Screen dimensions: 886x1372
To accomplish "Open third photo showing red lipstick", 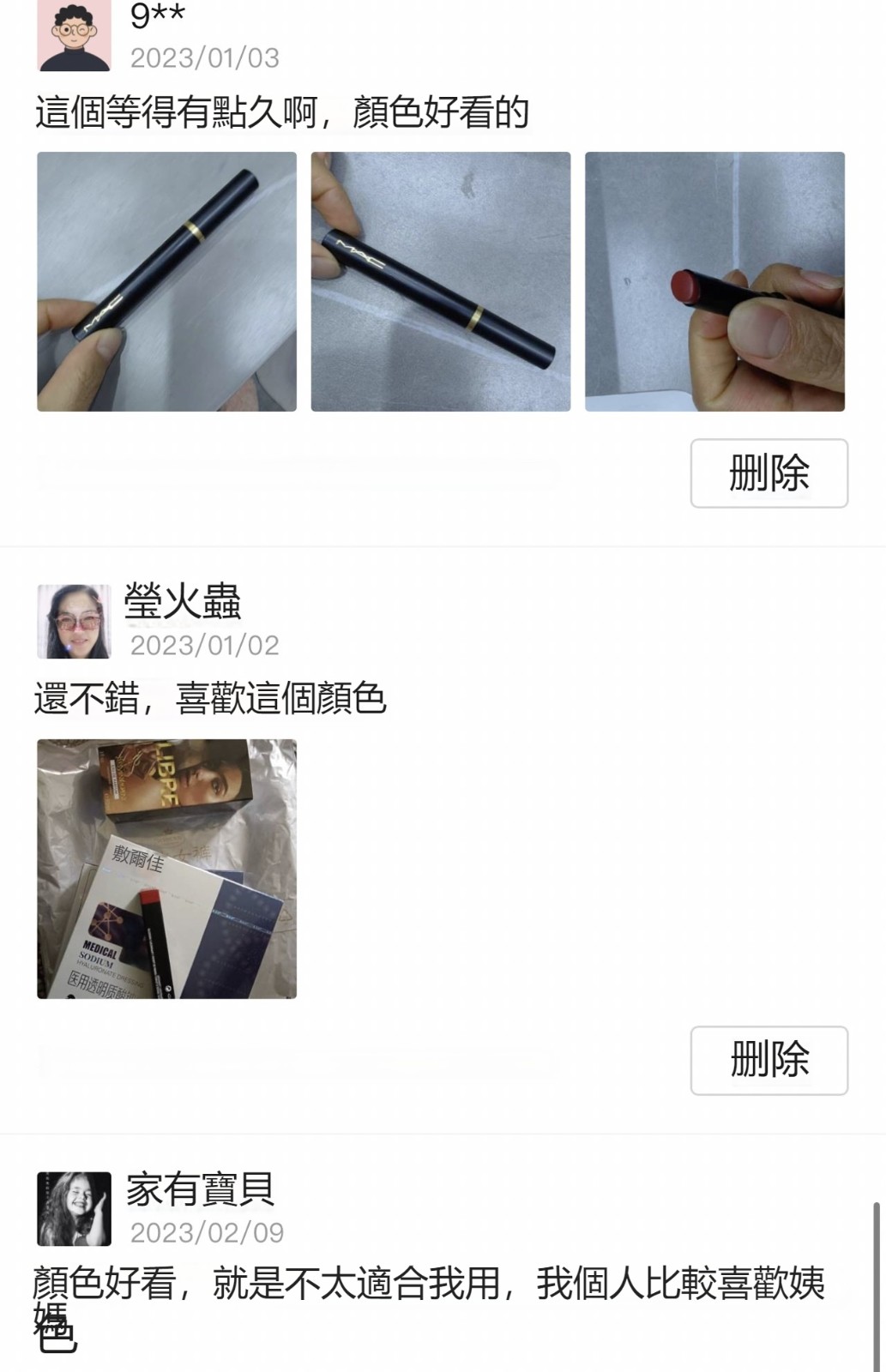I will coord(714,281).
